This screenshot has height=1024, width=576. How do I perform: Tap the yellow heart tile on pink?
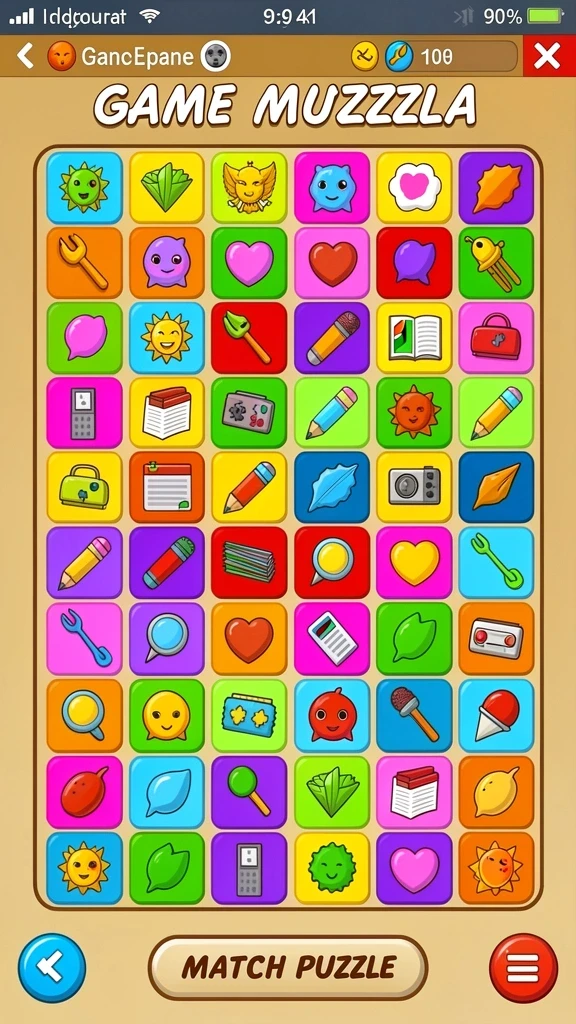click(414, 563)
